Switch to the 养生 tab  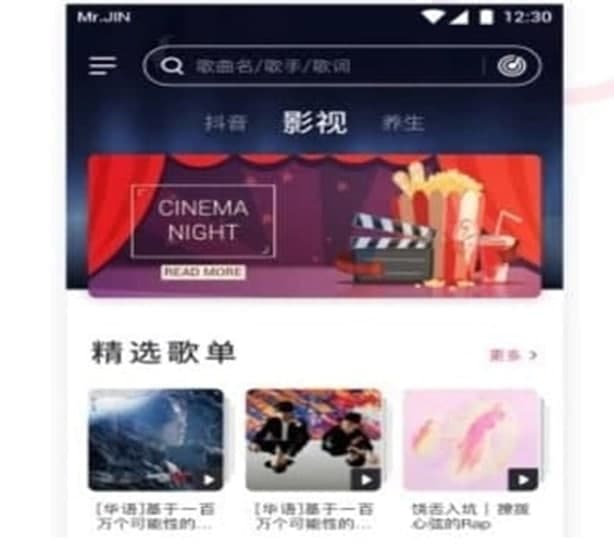(x=403, y=123)
